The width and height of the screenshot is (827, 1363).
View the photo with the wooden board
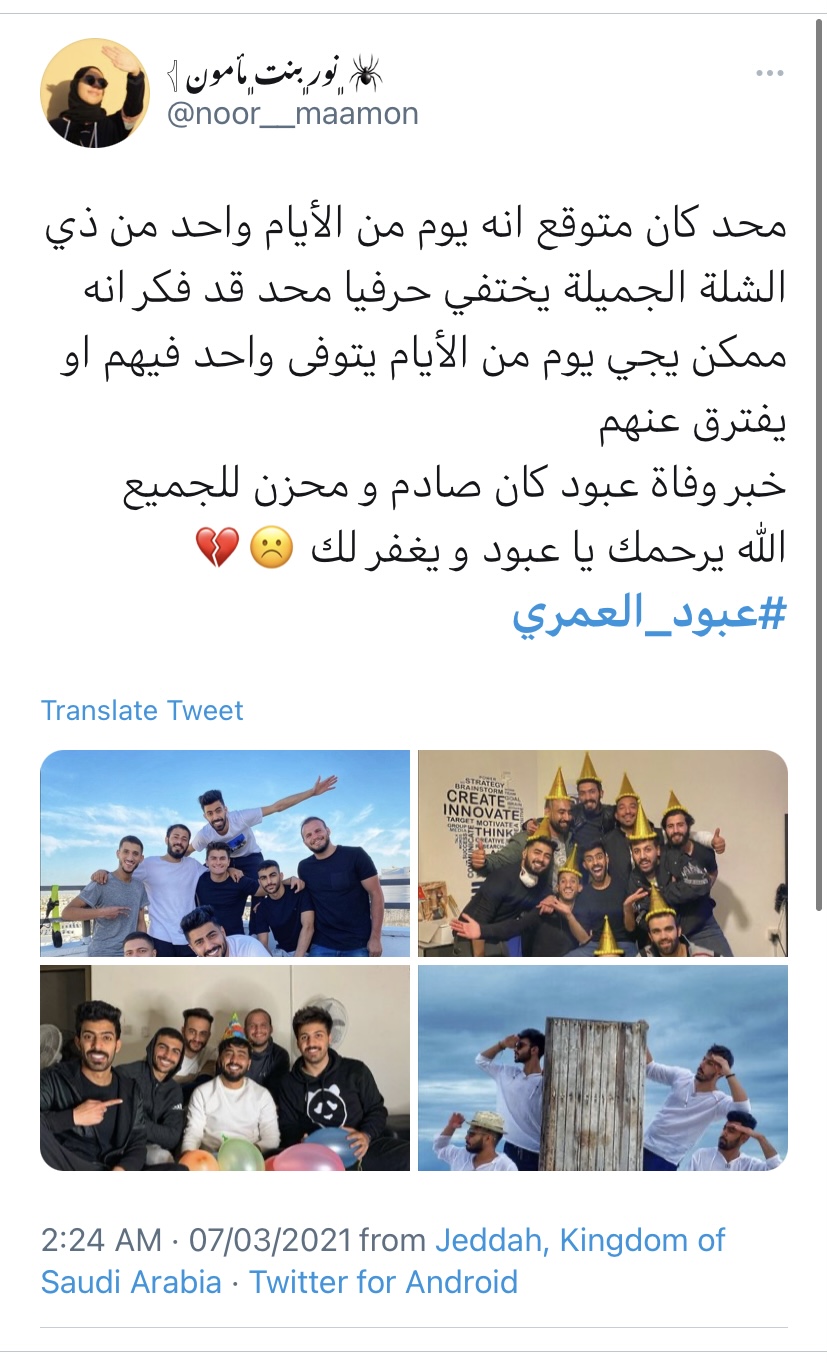click(x=603, y=1067)
